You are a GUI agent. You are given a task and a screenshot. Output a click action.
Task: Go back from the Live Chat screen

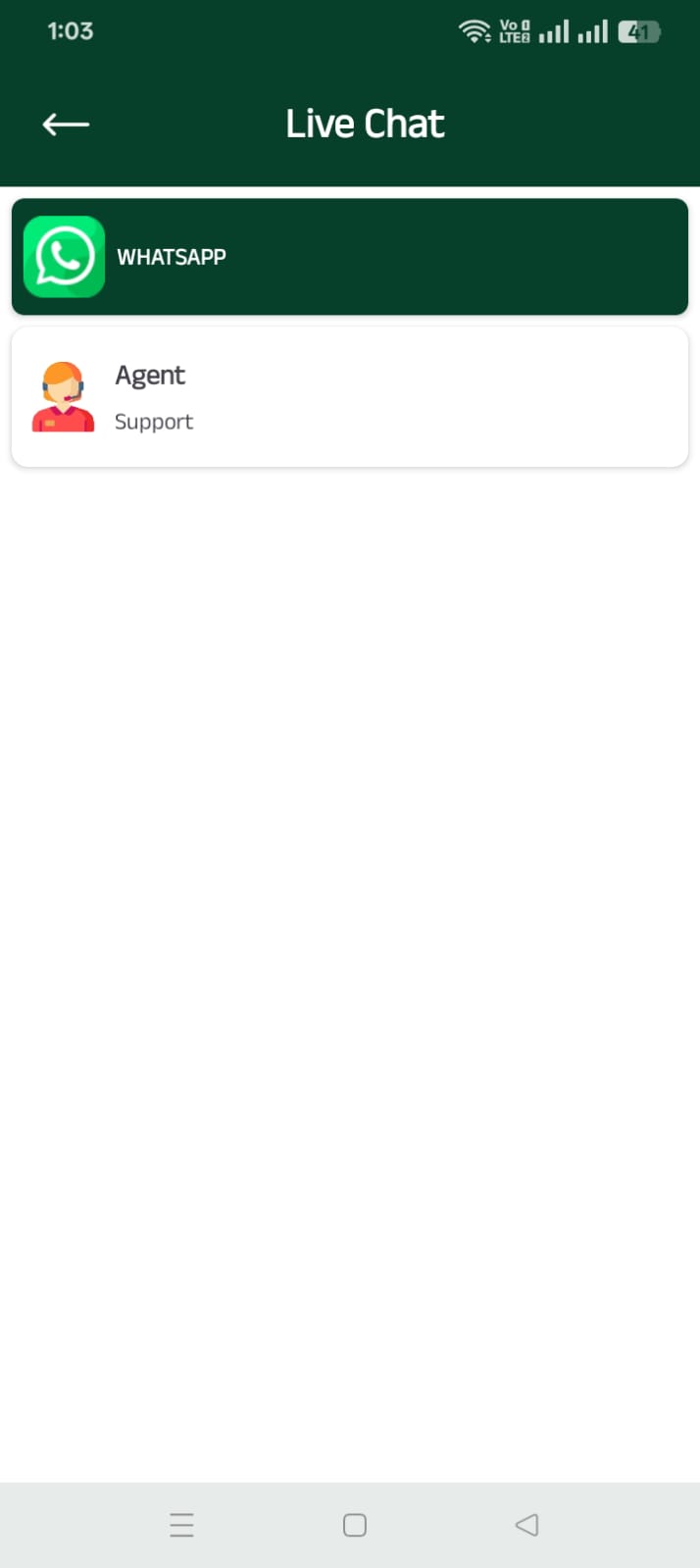point(66,125)
